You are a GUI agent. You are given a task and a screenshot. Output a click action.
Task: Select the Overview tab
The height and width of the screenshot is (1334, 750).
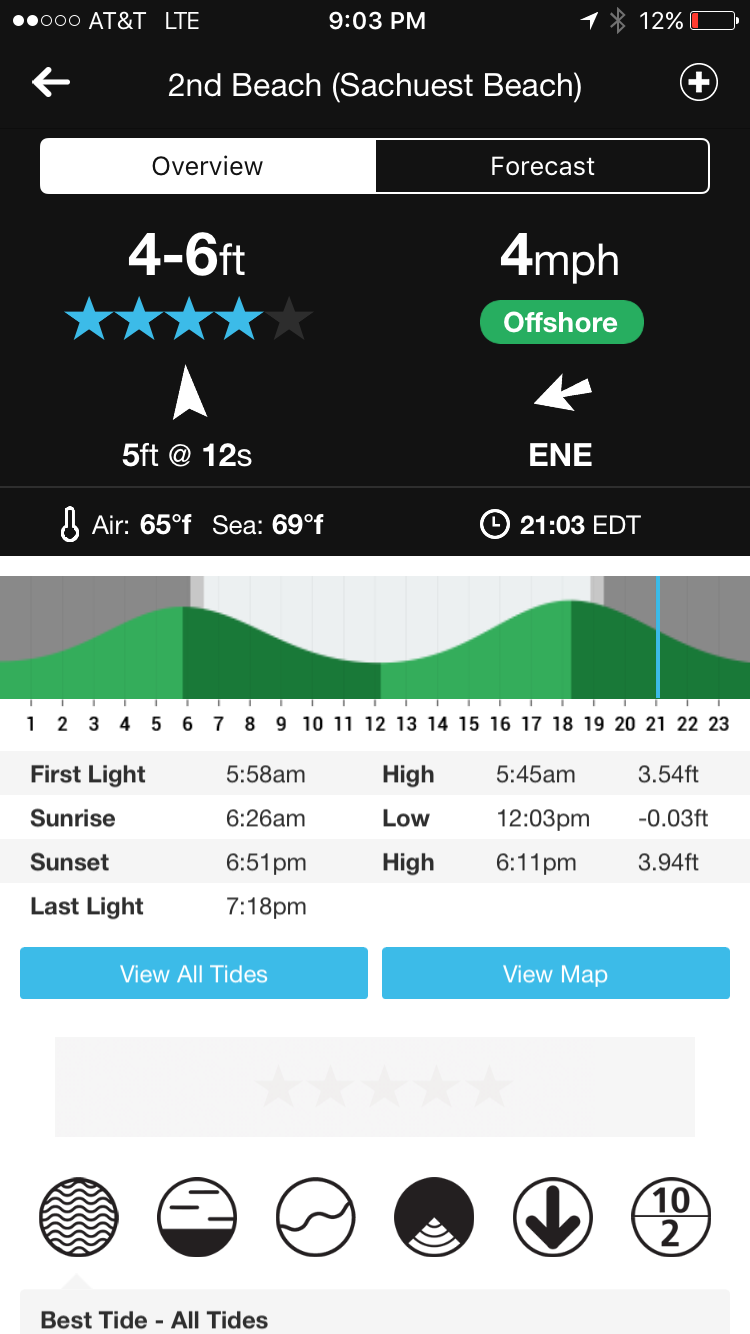coord(207,166)
